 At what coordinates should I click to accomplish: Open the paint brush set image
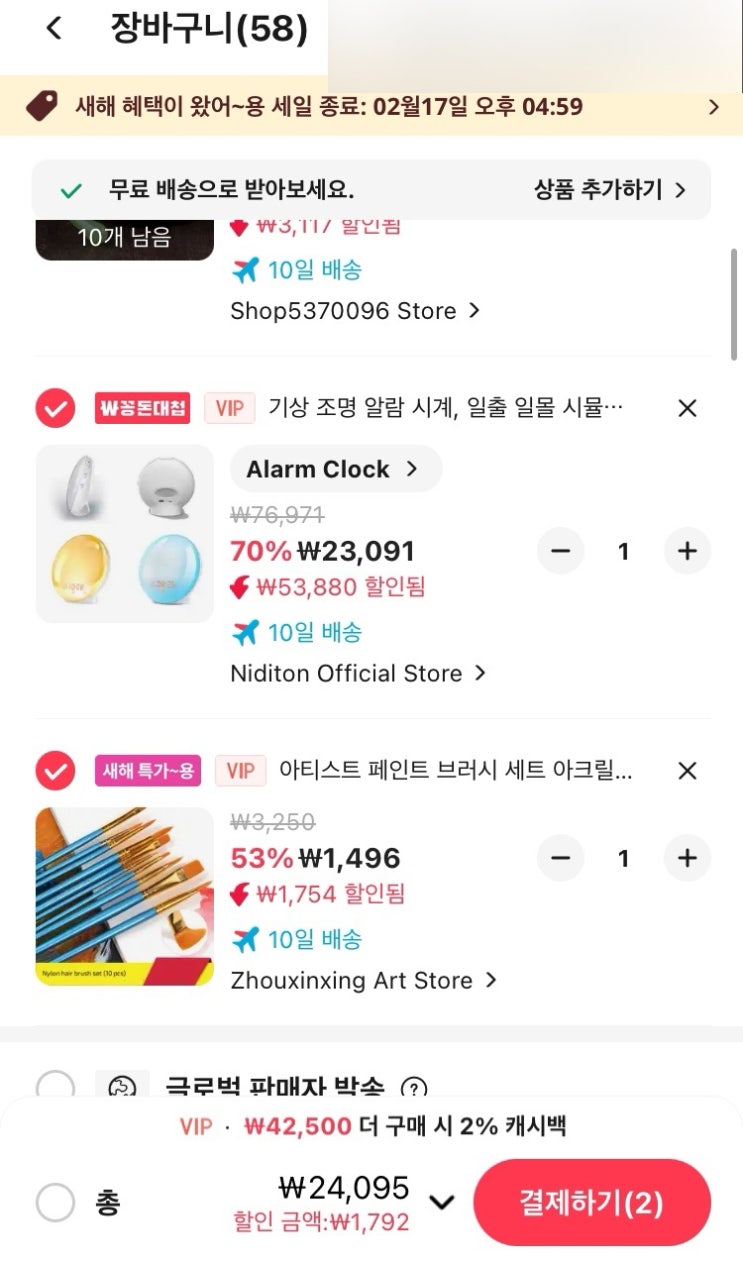pyautogui.click(x=124, y=896)
